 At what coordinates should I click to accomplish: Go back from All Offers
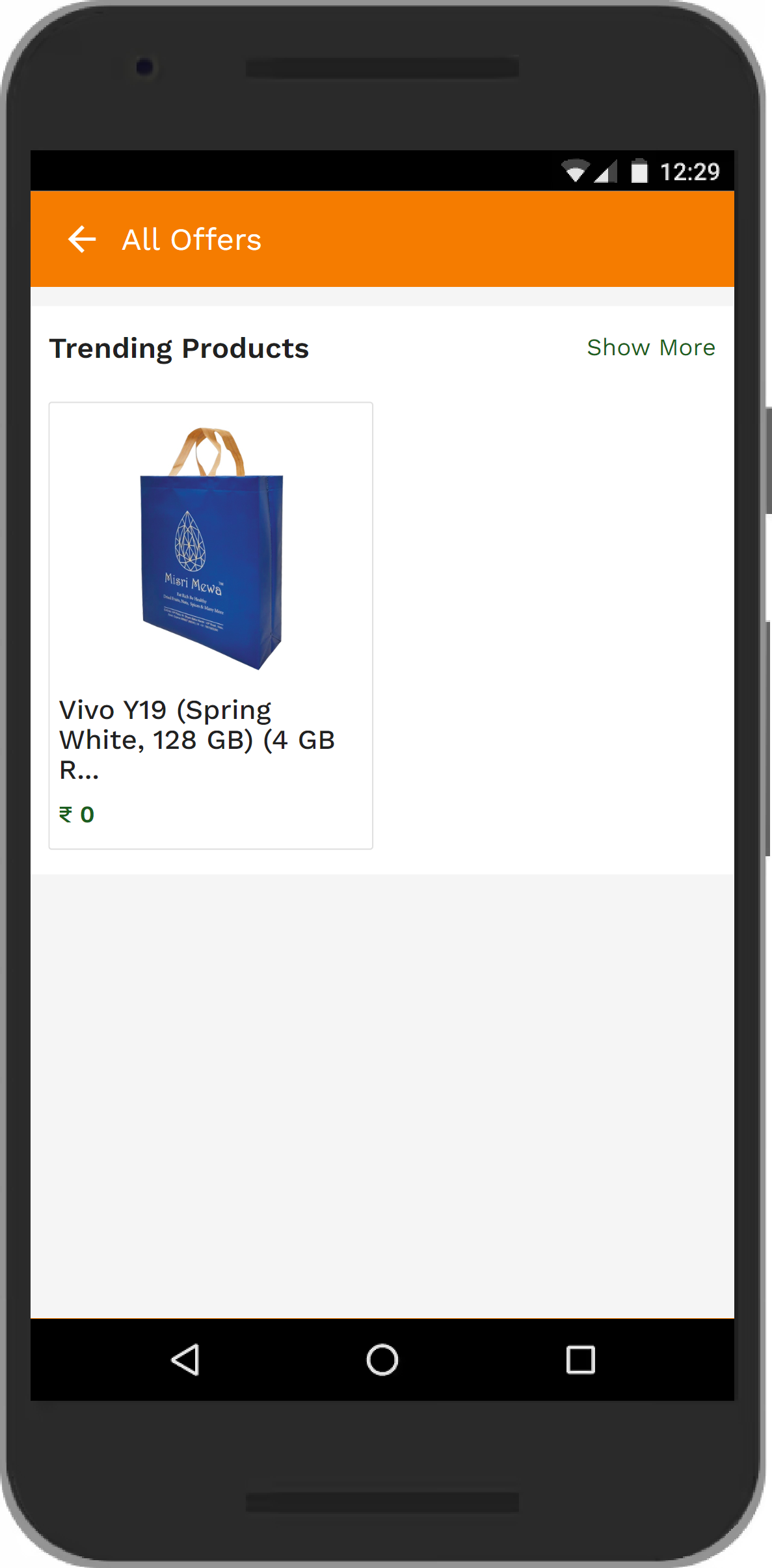pyautogui.click(x=82, y=239)
